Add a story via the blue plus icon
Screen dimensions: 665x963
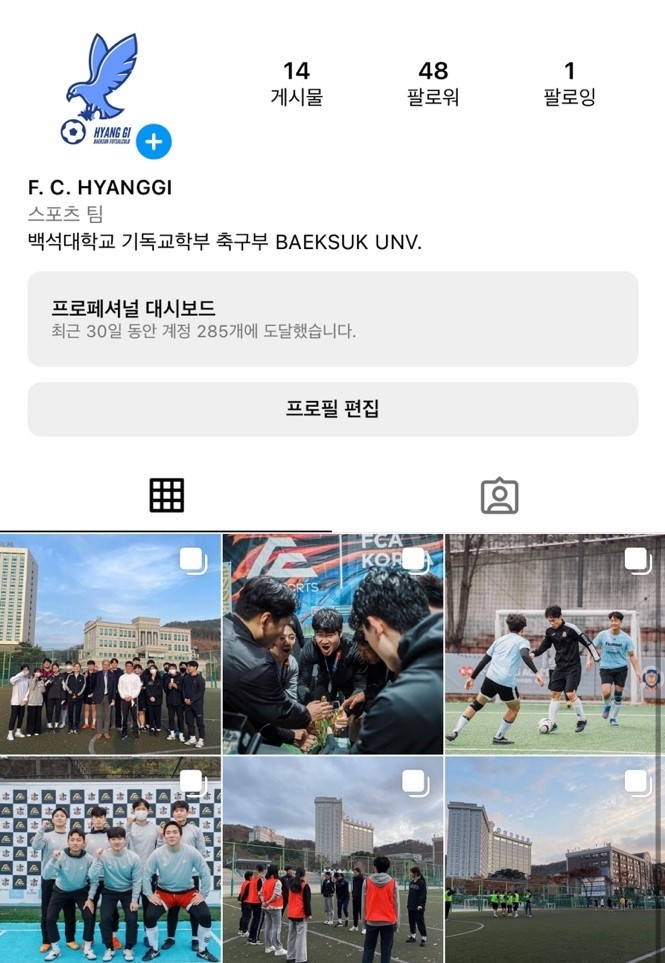(x=153, y=142)
